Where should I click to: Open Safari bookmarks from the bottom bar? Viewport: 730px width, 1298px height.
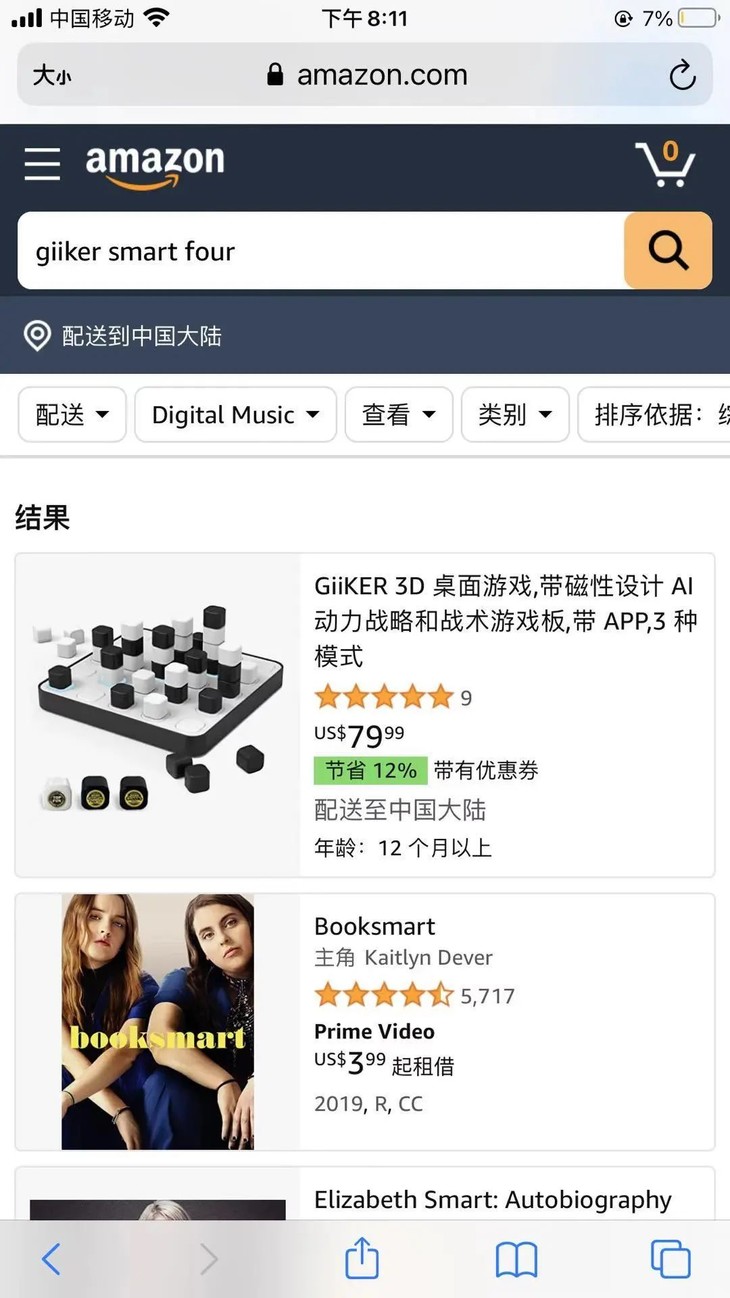pyautogui.click(x=515, y=1258)
